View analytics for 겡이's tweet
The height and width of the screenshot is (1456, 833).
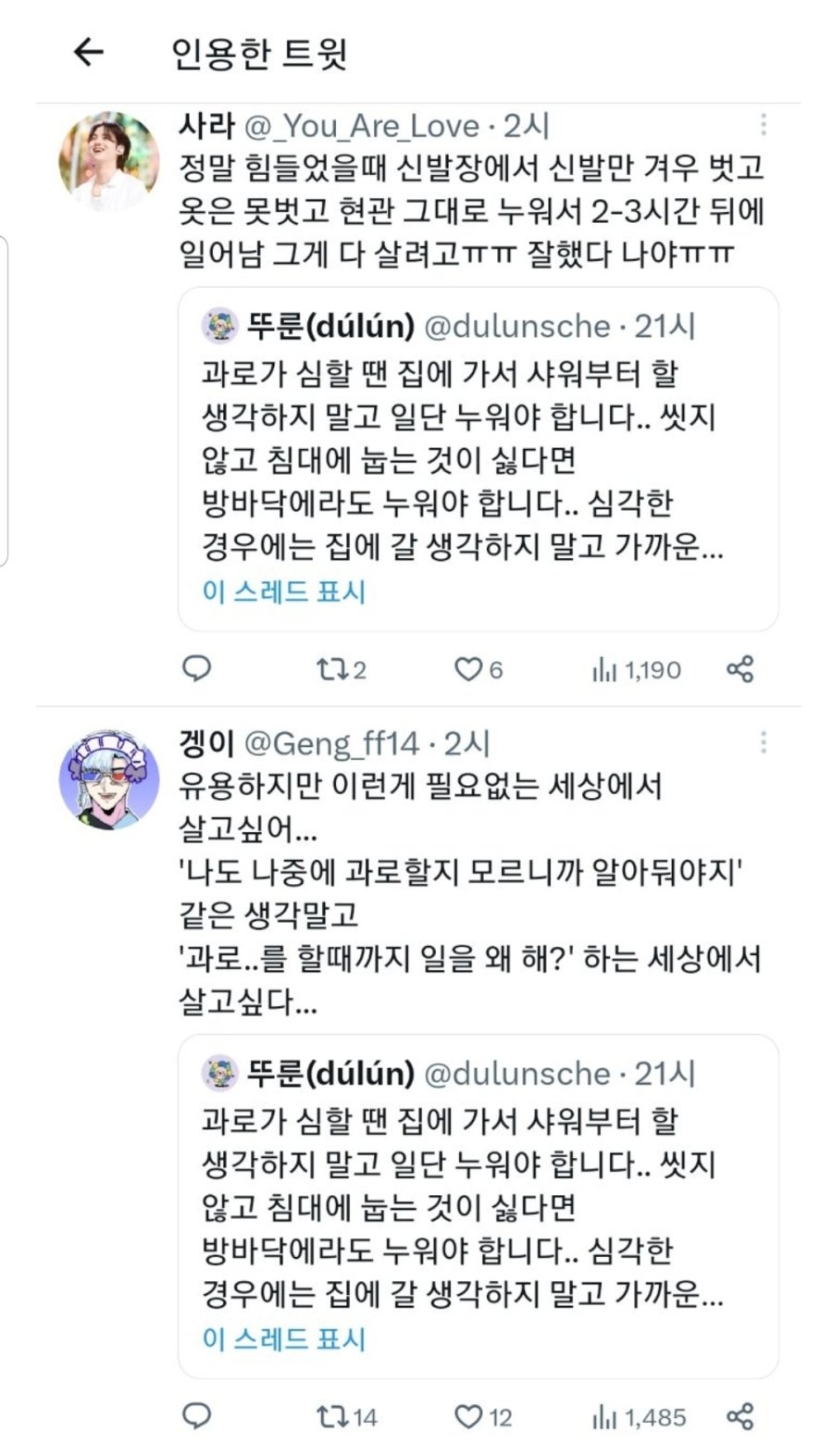pyautogui.click(x=639, y=1416)
